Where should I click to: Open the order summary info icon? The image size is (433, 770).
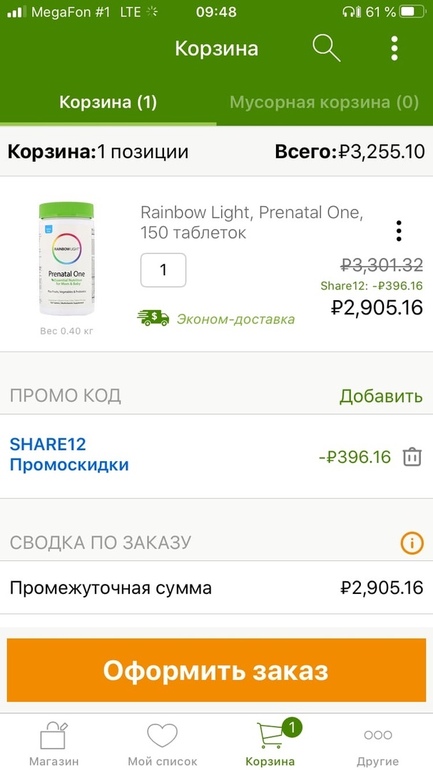pos(412,543)
